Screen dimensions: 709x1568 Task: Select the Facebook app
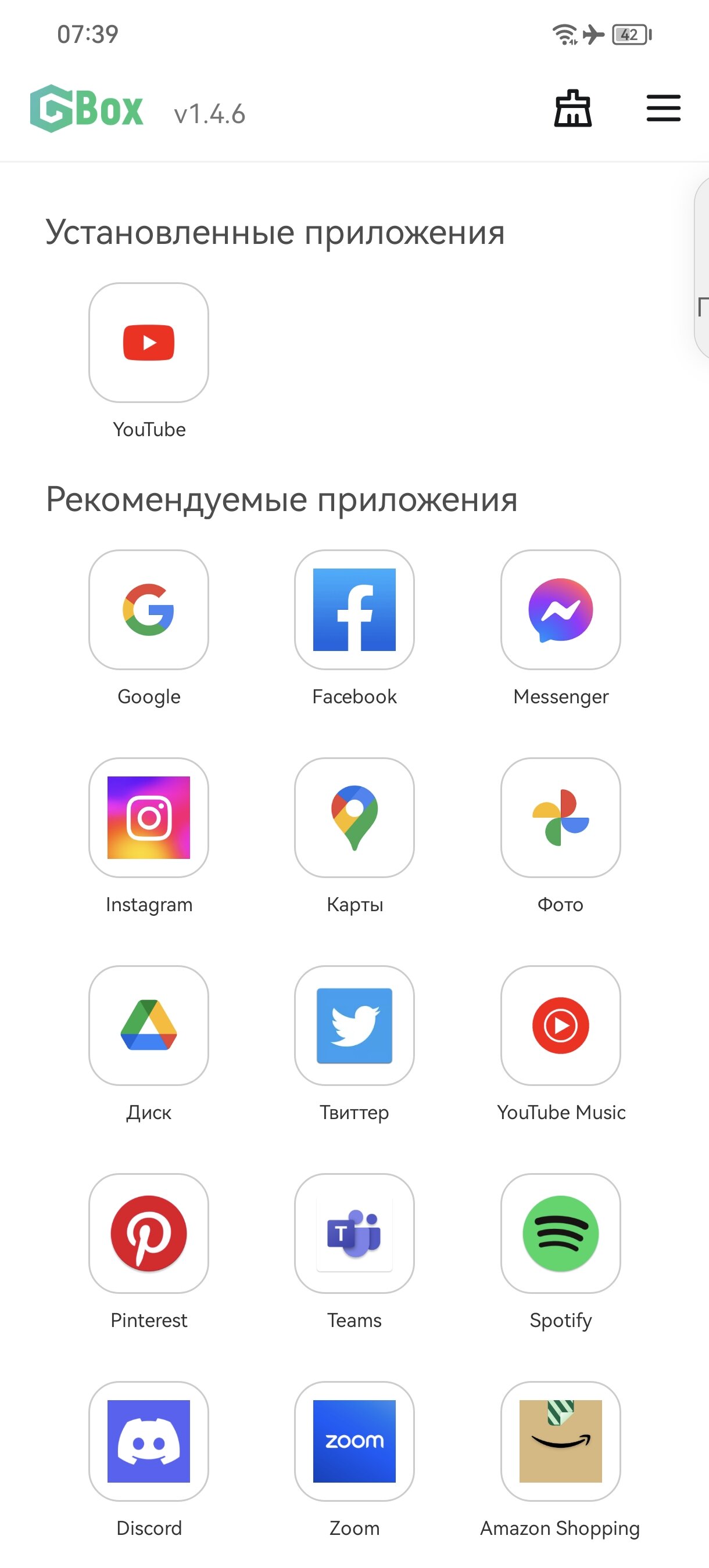tap(354, 610)
